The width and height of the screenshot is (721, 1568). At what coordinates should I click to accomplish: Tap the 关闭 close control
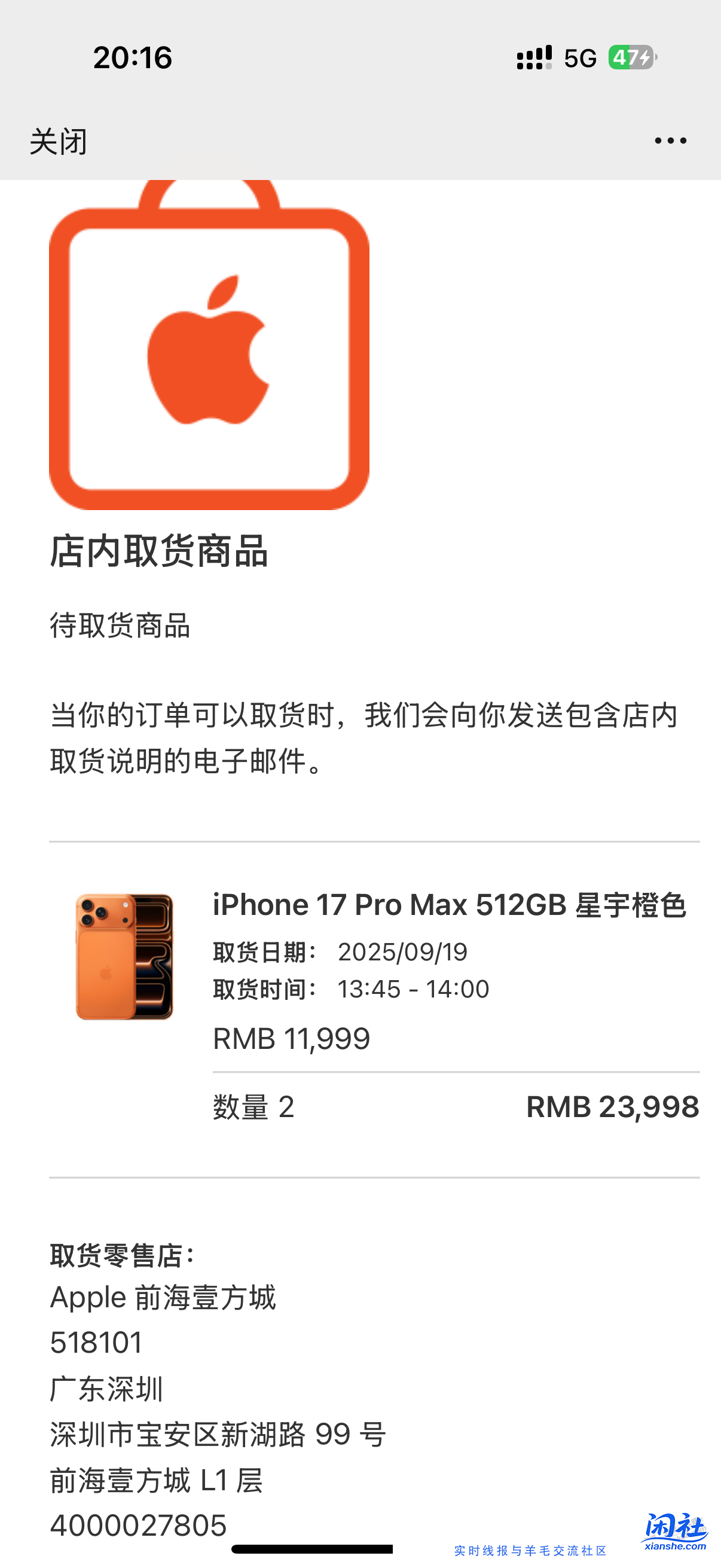pyautogui.click(x=59, y=142)
